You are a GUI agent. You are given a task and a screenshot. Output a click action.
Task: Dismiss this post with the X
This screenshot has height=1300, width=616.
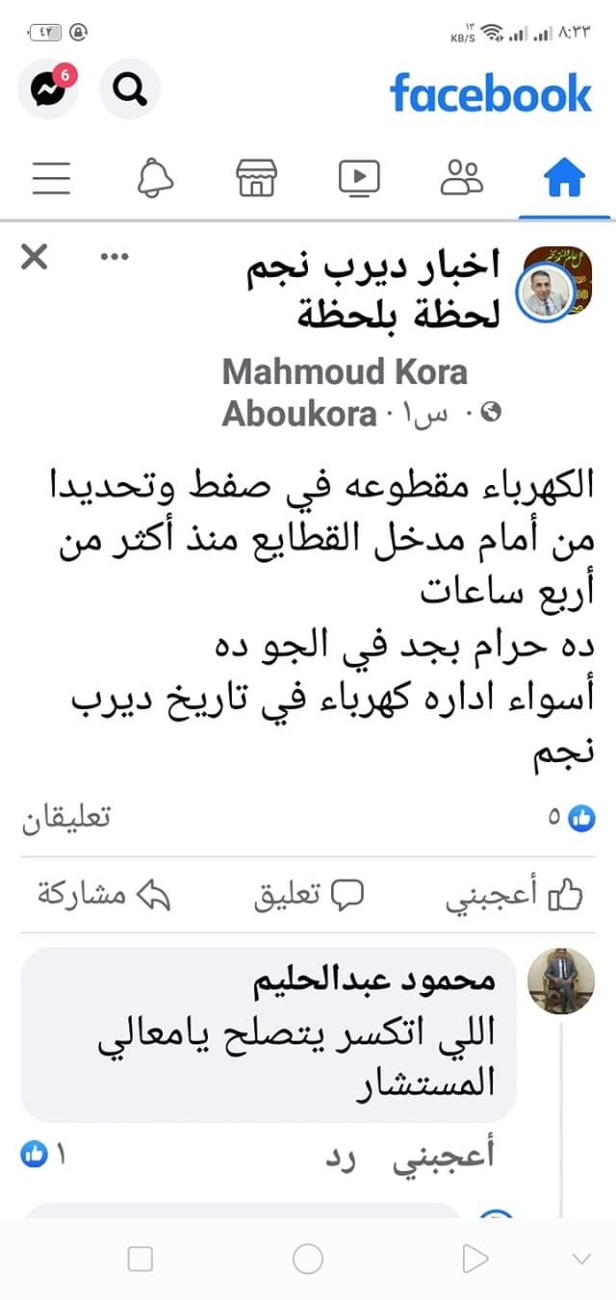(34, 258)
